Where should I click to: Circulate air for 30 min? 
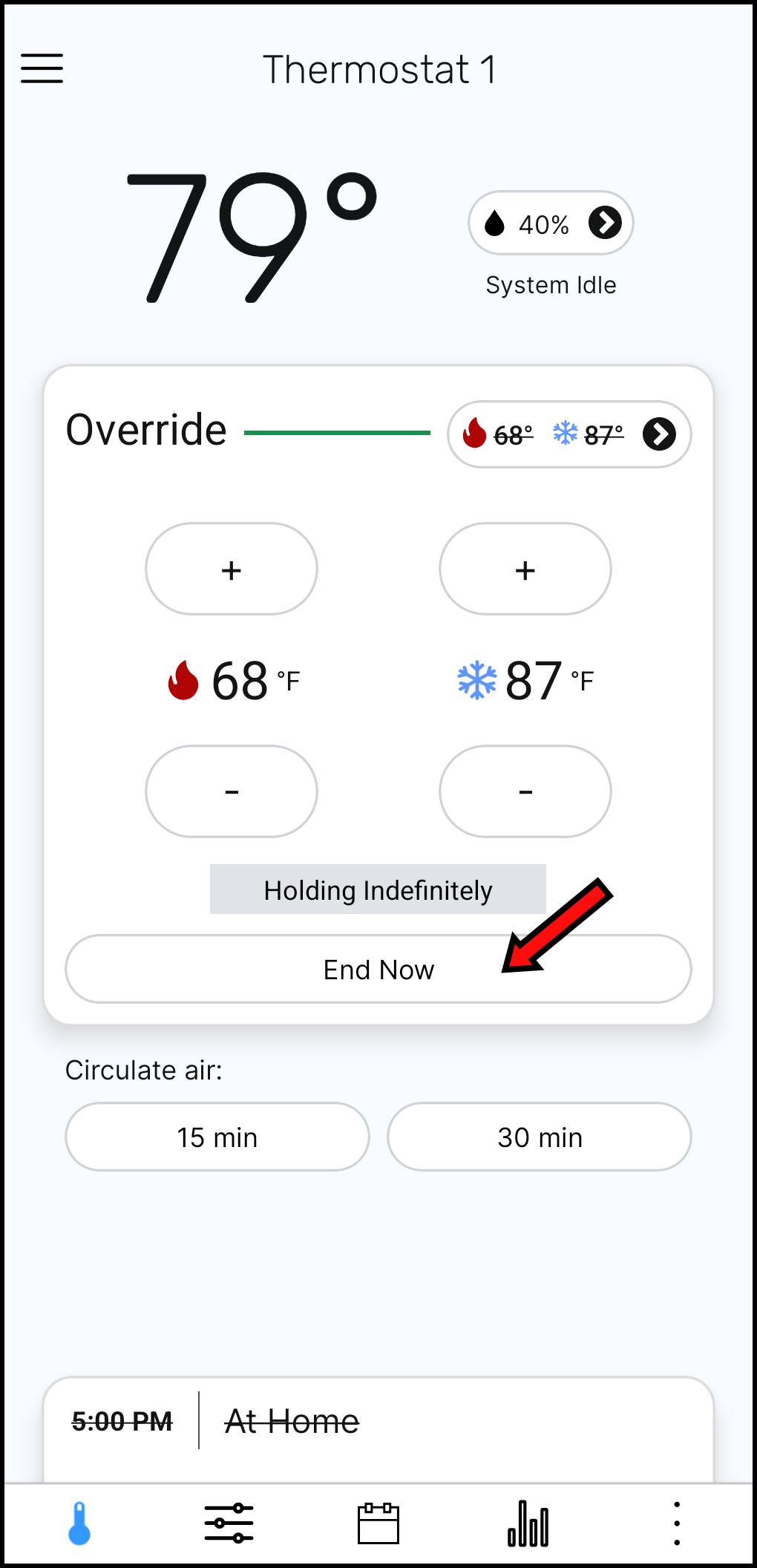click(x=540, y=1137)
